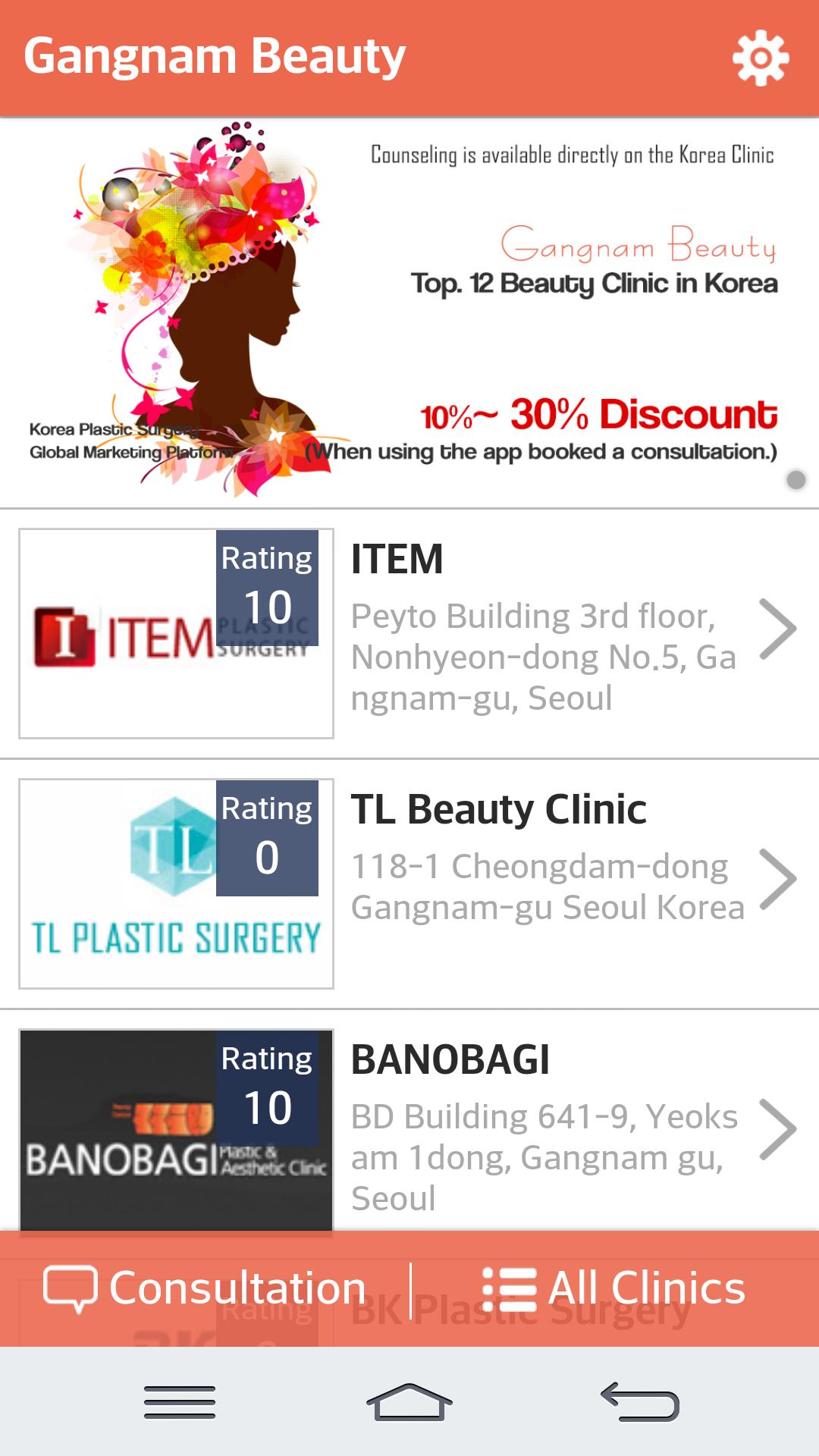Tap the banner page indicator dot
Screen dimensions: 819x1456
tap(797, 479)
